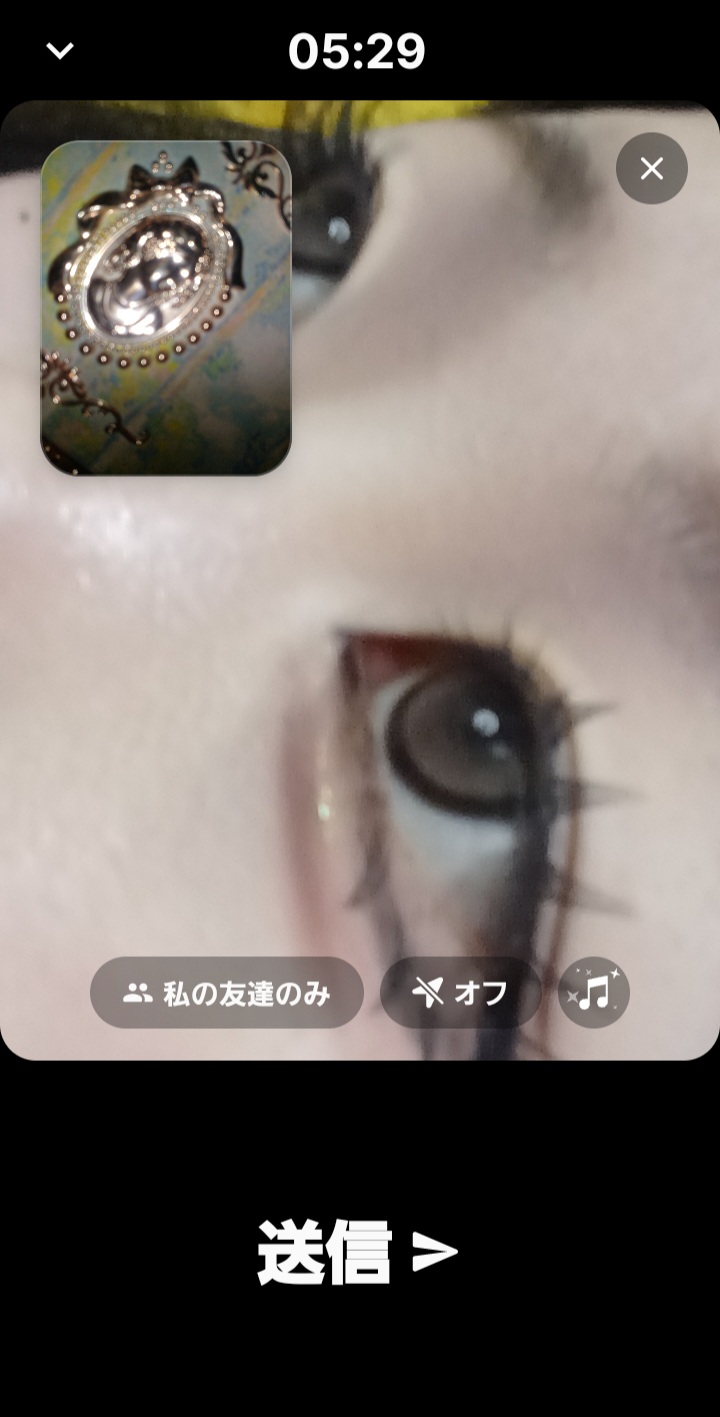Viewport: 720px width, 1417px height.
Task: Send the photo with 送信
Action: click(x=357, y=1252)
